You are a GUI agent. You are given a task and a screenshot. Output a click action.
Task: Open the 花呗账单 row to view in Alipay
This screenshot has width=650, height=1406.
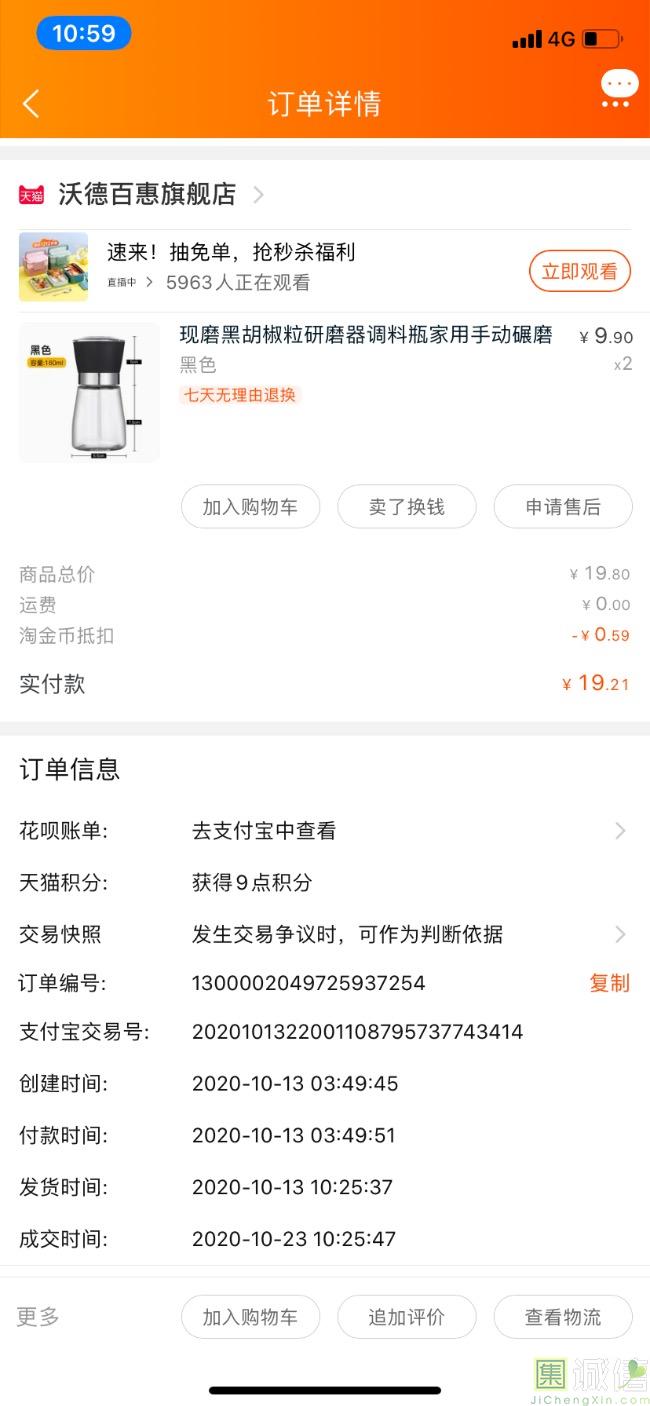point(324,830)
